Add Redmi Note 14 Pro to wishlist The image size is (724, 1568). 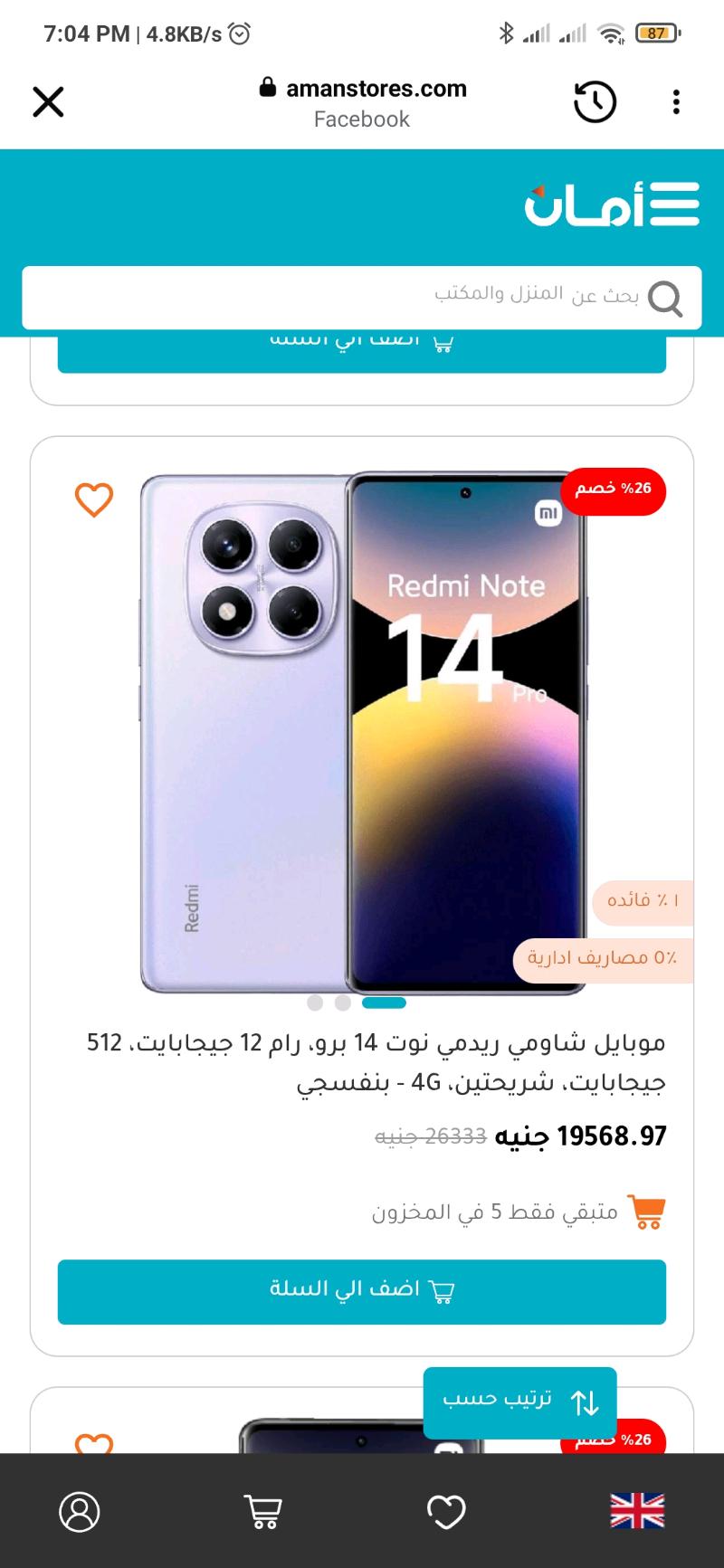94,499
